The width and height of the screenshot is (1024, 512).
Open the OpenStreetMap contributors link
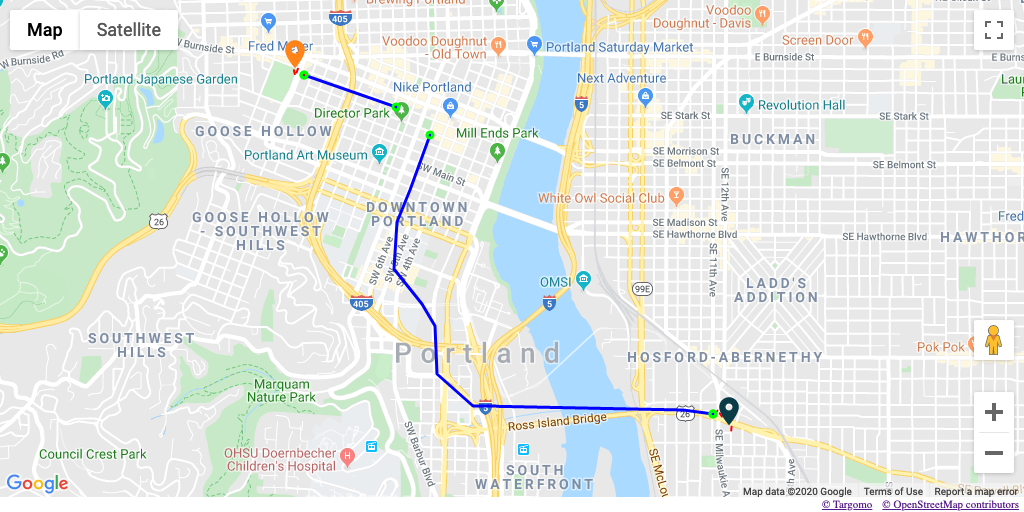coord(950,505)
